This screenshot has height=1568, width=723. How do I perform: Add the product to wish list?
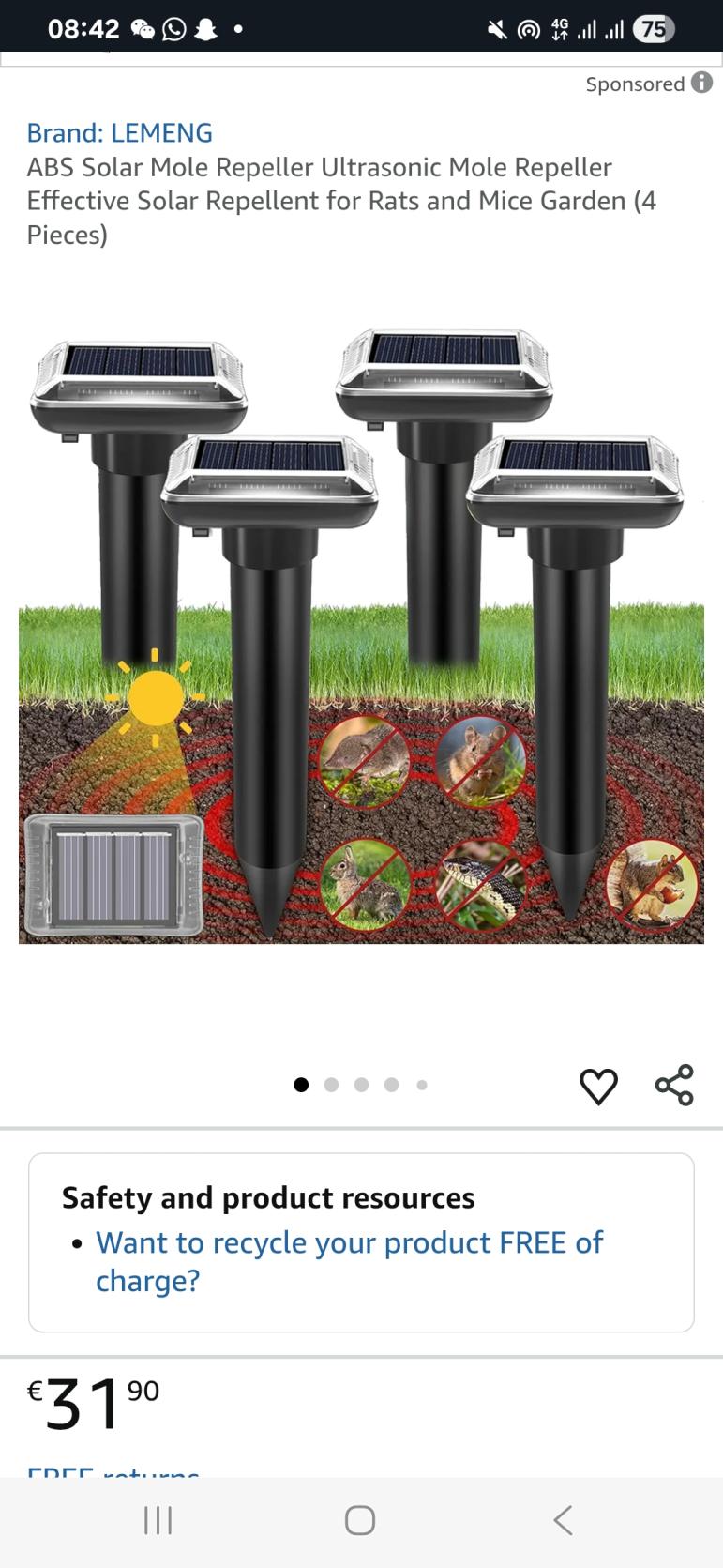[x=598, y=1086]
